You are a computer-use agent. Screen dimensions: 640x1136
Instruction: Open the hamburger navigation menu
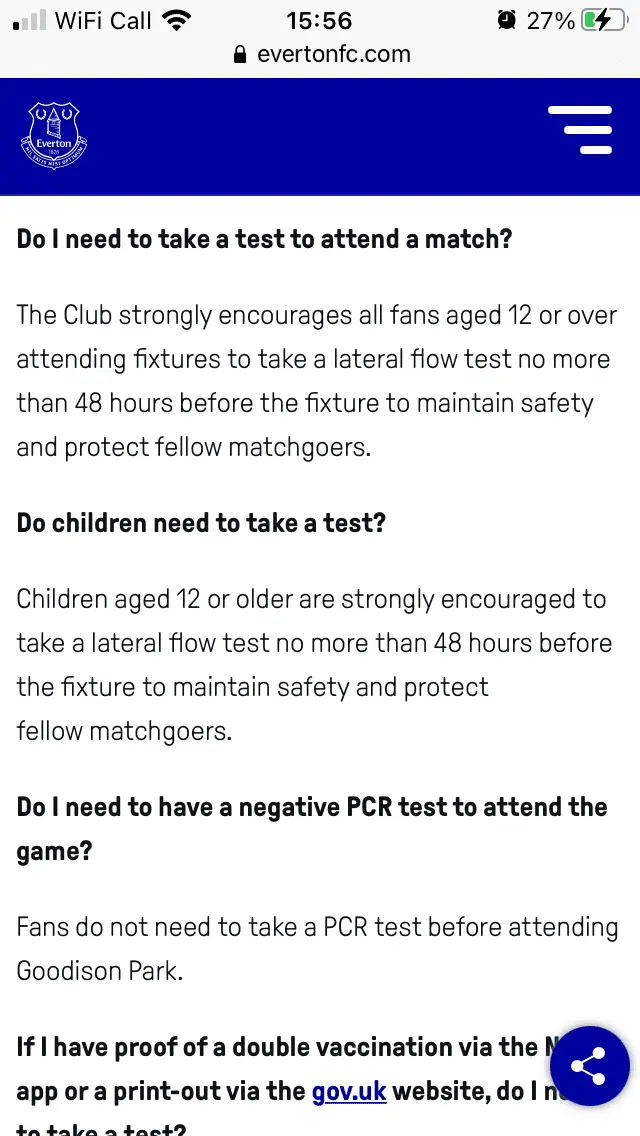580,129
